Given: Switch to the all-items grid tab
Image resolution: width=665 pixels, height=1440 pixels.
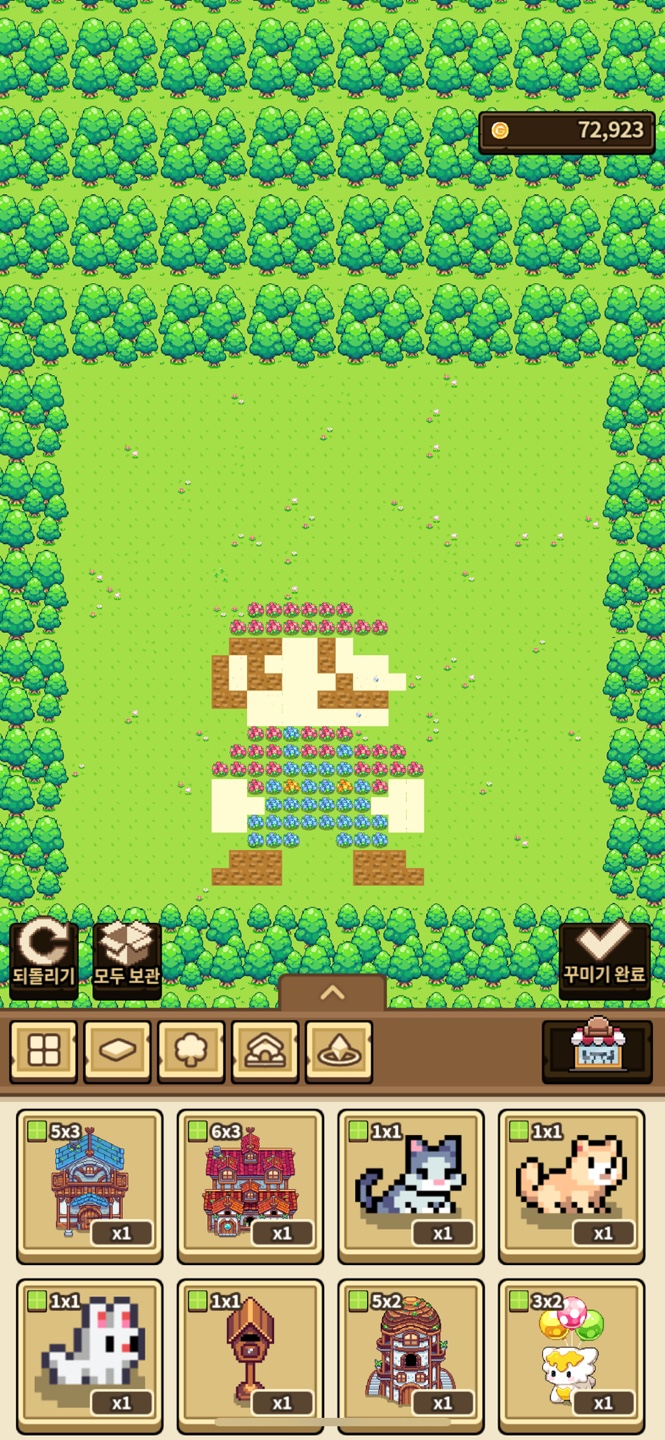Looking at the screenshot, I should (44, 1051).
